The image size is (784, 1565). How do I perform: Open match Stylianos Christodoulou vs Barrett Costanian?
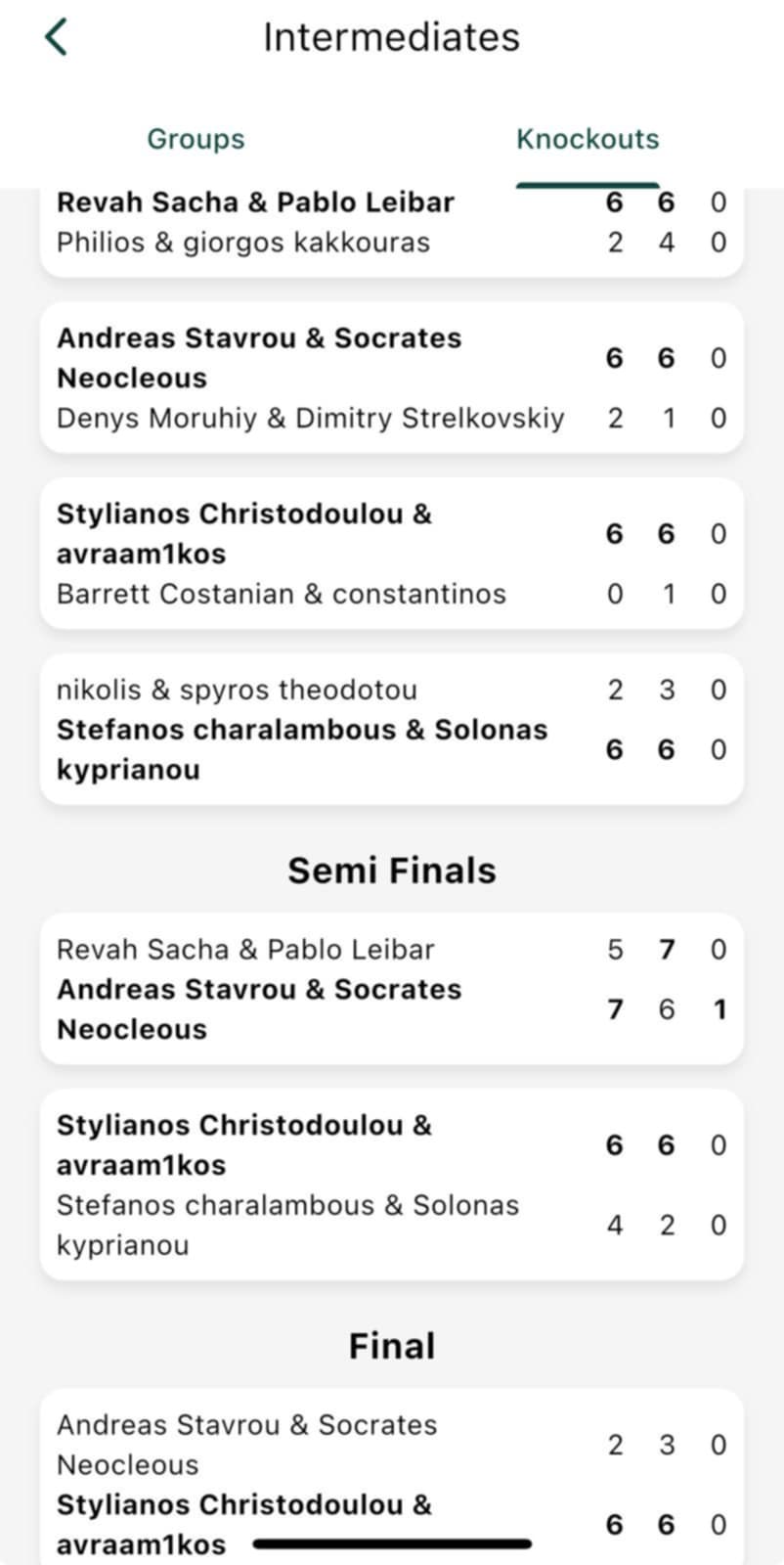pos(391,554)
